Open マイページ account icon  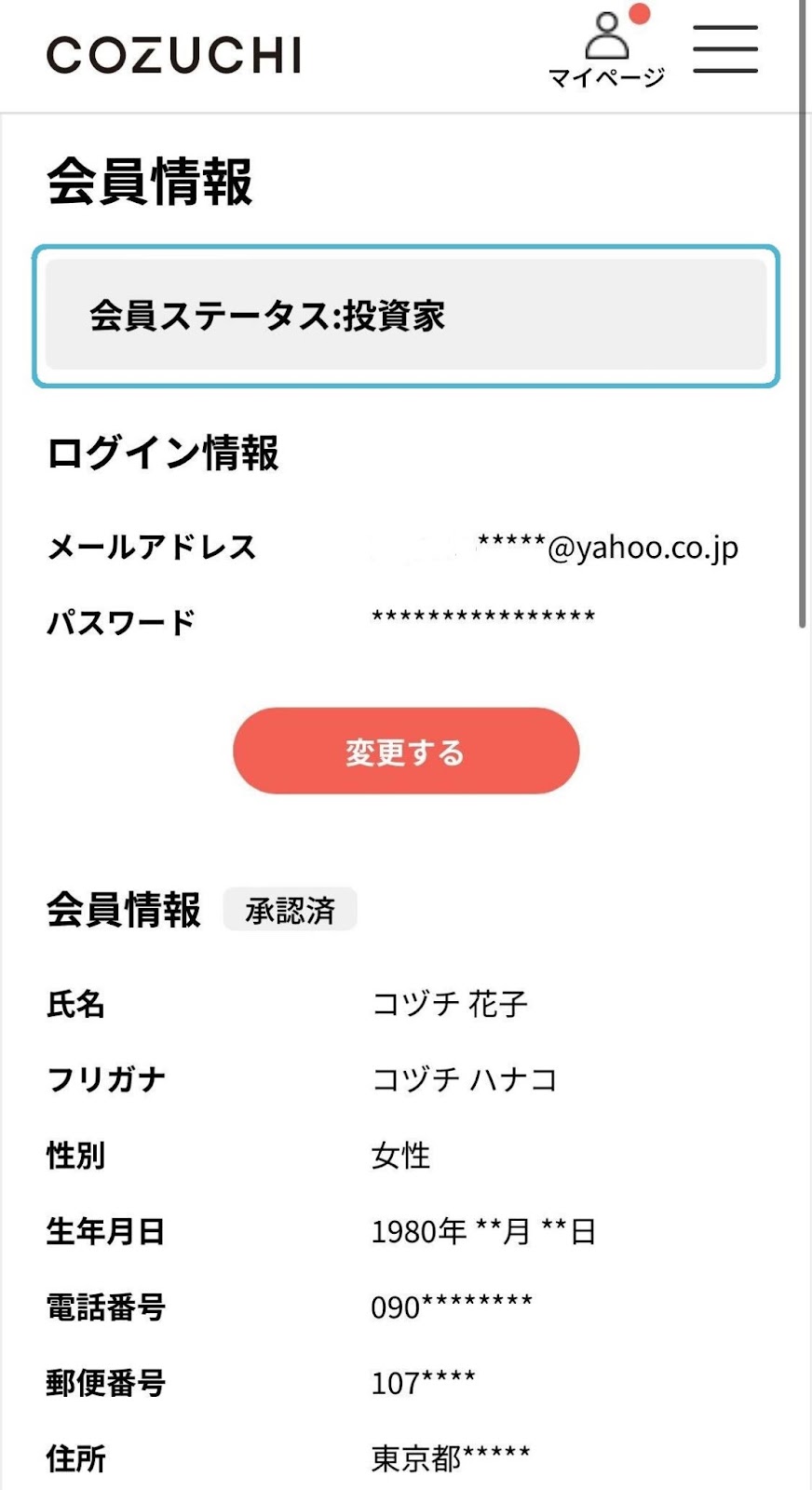click(607, 48)
